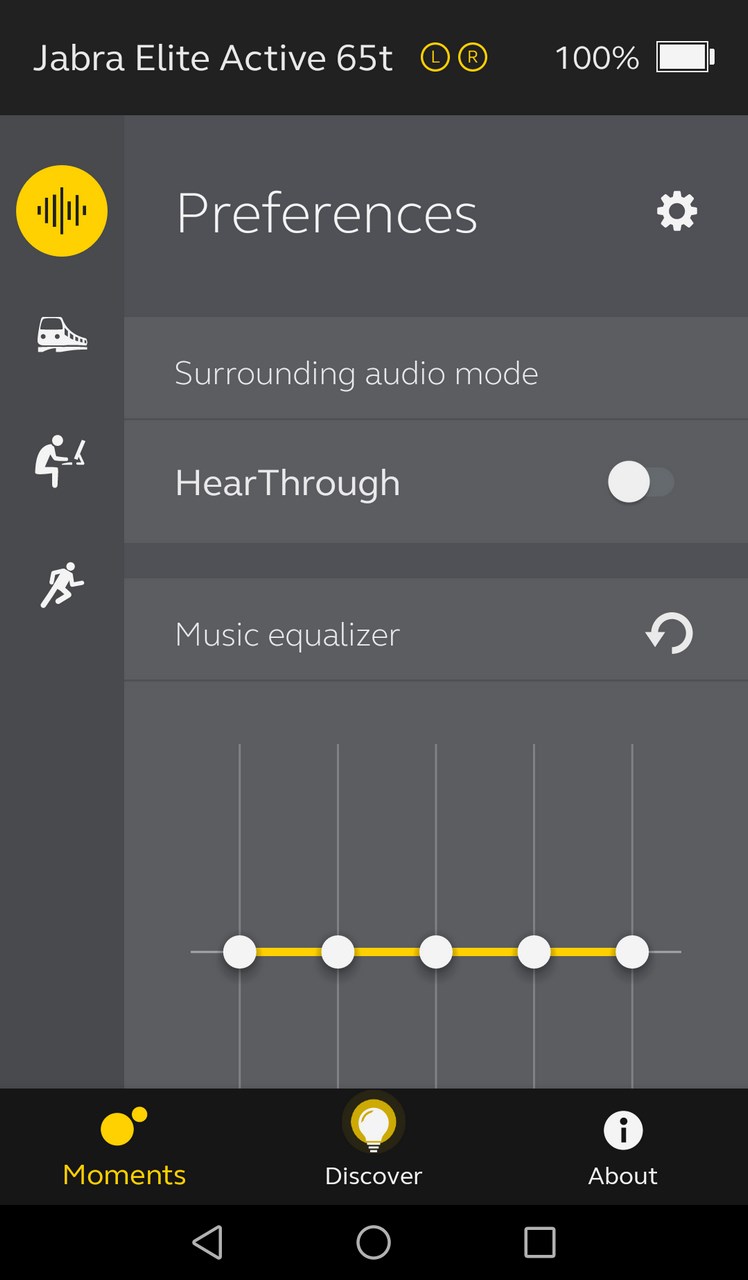Open the settings gear icon
Screen dimensions: 748x1280
click(x=677, y=212)
